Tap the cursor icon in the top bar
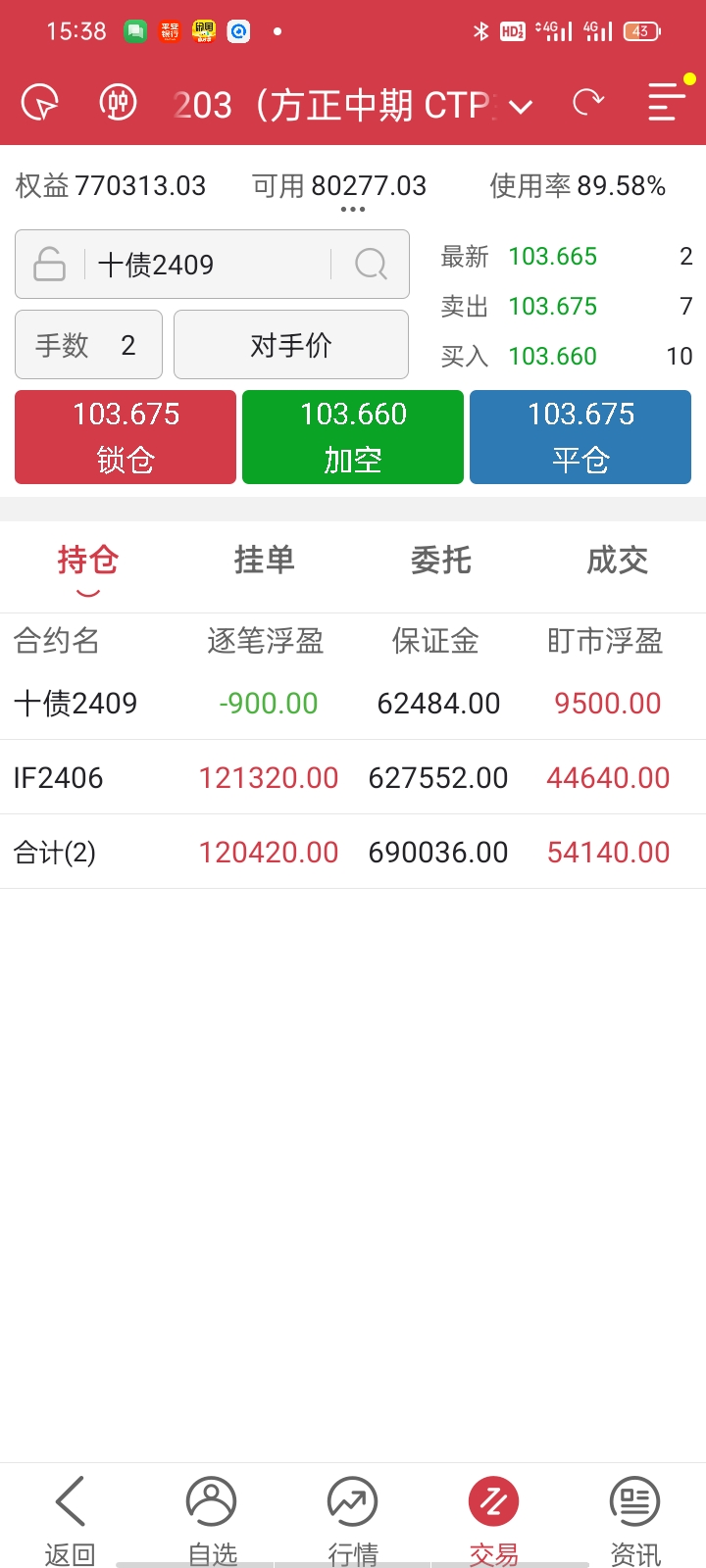Viewport: 706px width, 1568px height. tap(40, 102)
